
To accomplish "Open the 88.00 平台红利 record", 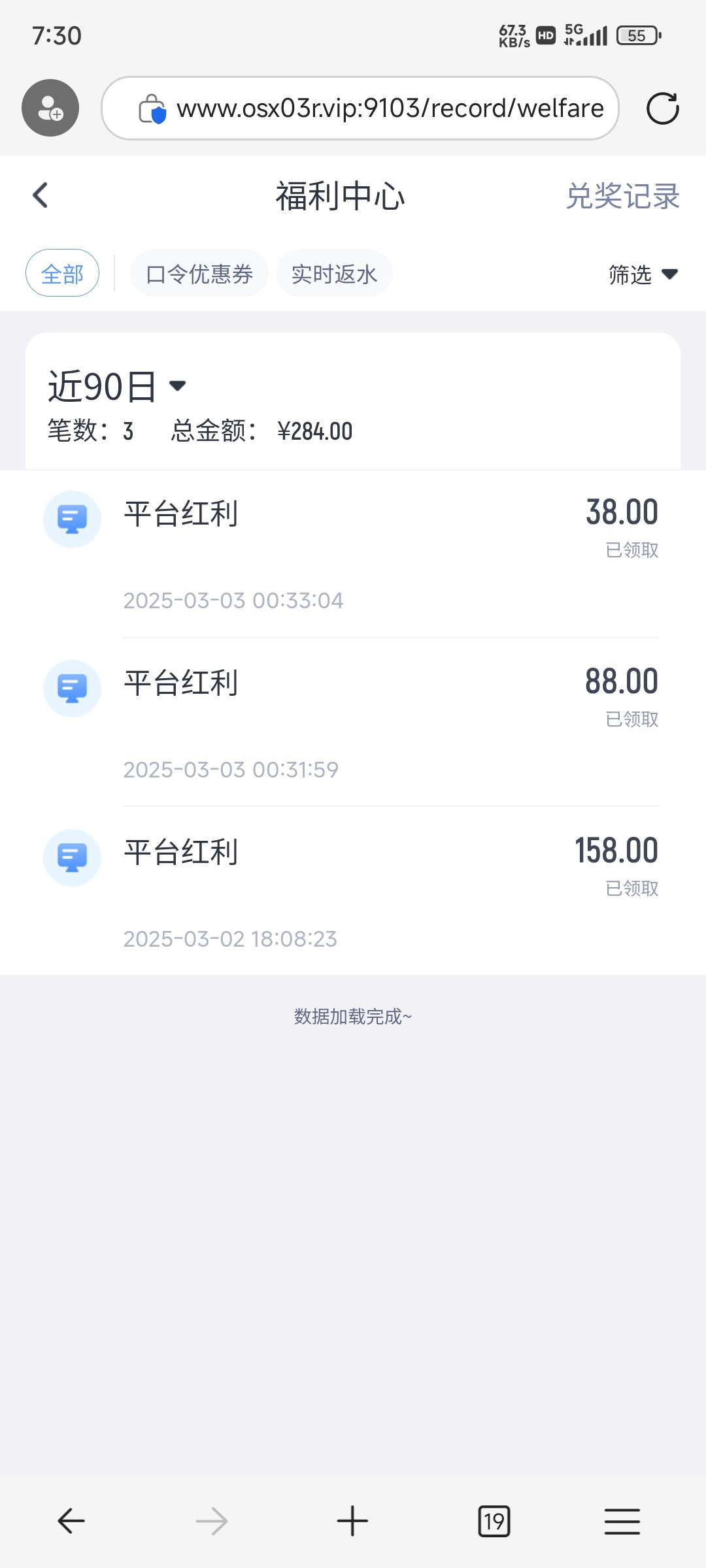I will click(353, 723).
